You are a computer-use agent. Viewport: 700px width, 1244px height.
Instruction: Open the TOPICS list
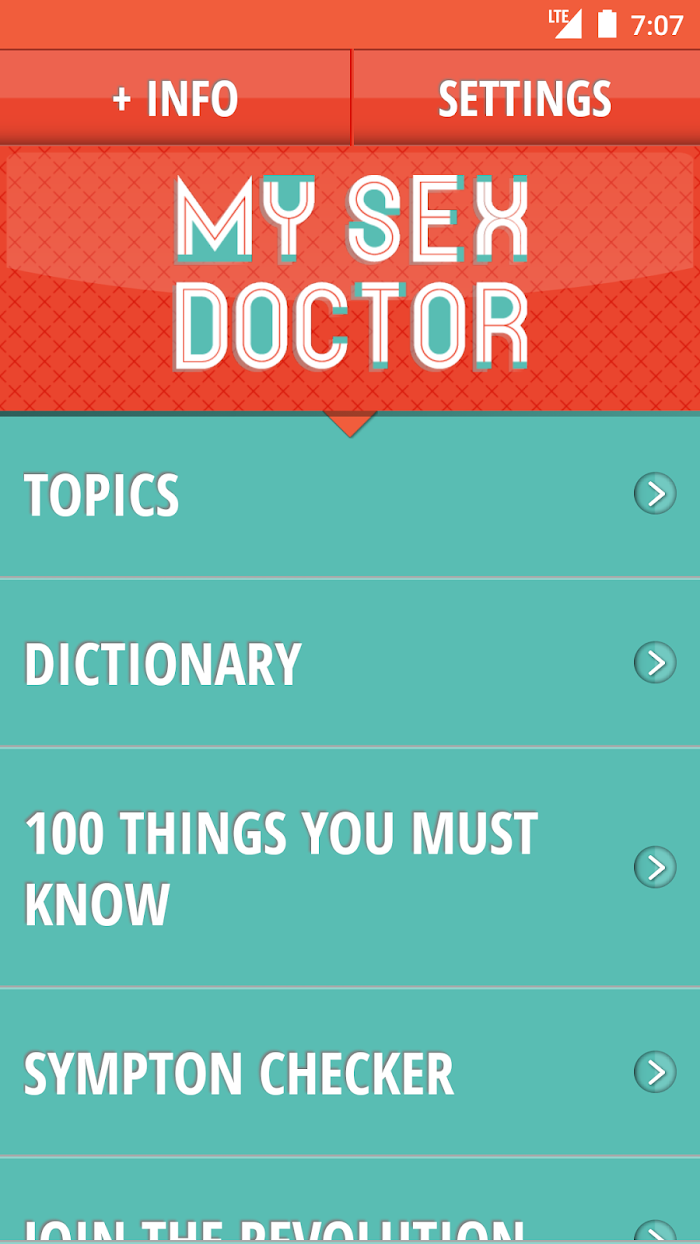point(350,495)
